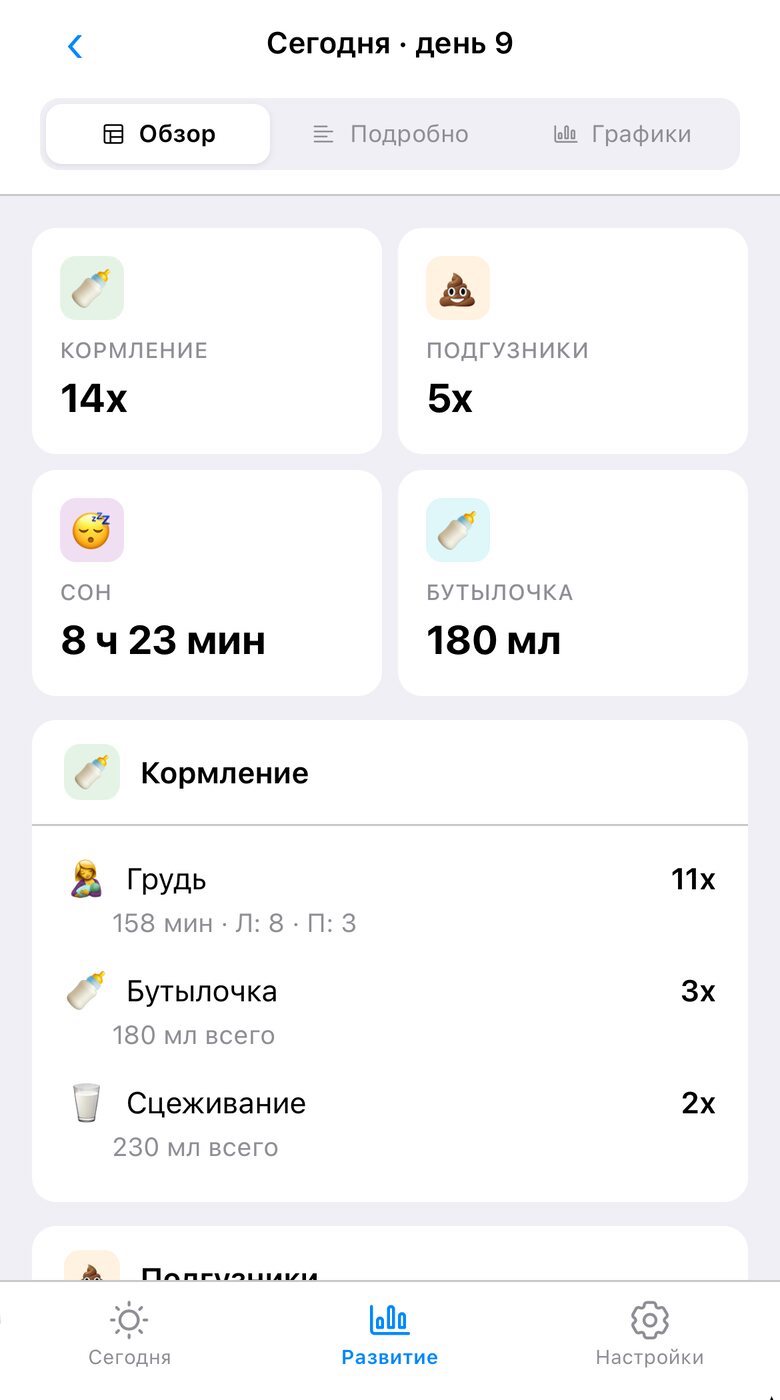Tap the sleeping face icon on sleep card
The height and width of the screenshot is (1400, 780).
tap(91, 530)
